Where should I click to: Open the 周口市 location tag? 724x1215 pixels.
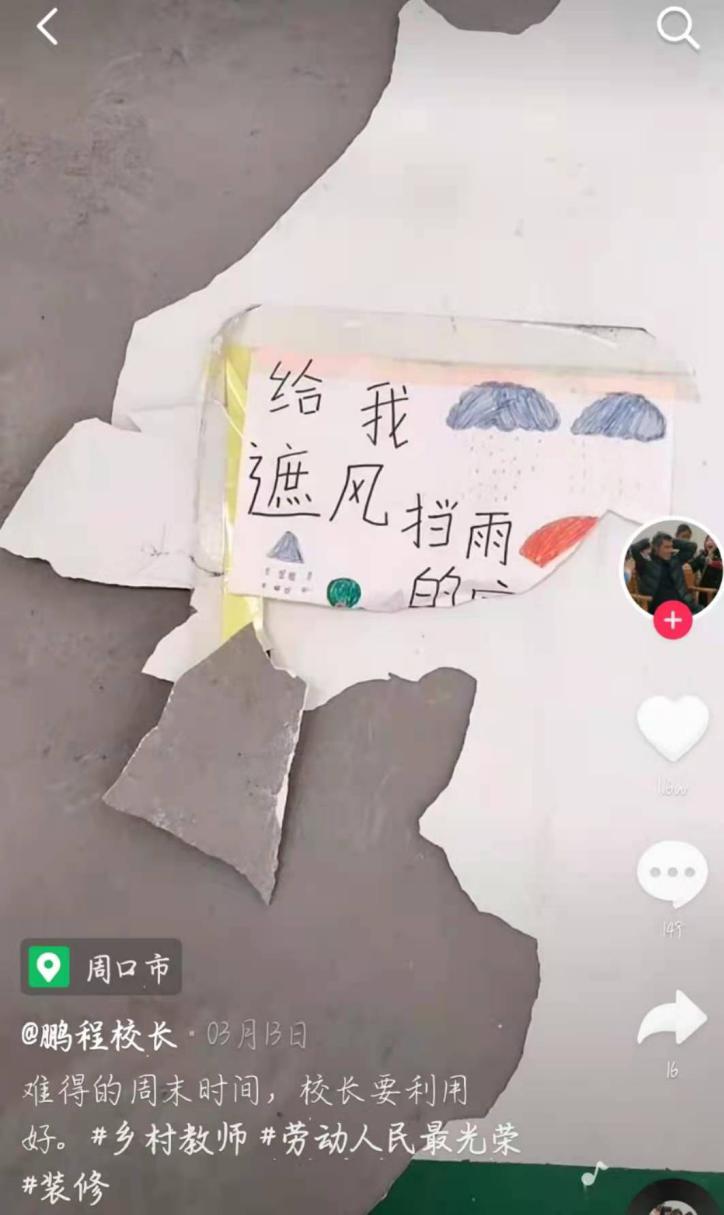[x=101, y=967]
